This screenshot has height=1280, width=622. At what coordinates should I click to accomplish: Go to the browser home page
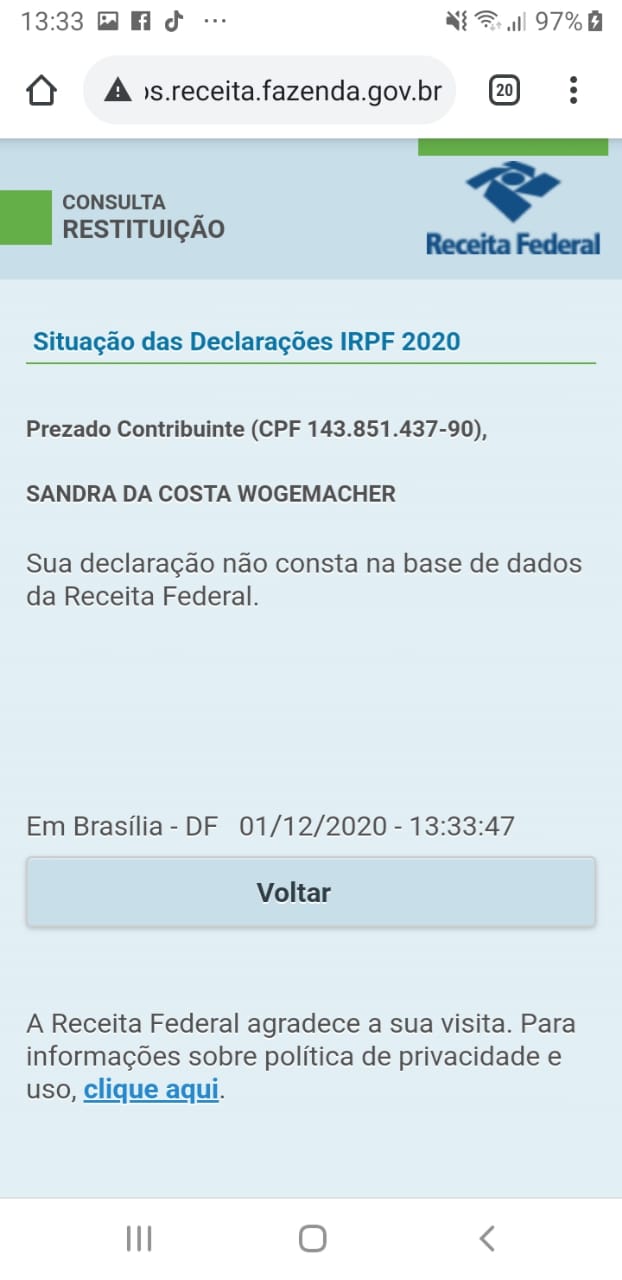pos(41,91)
